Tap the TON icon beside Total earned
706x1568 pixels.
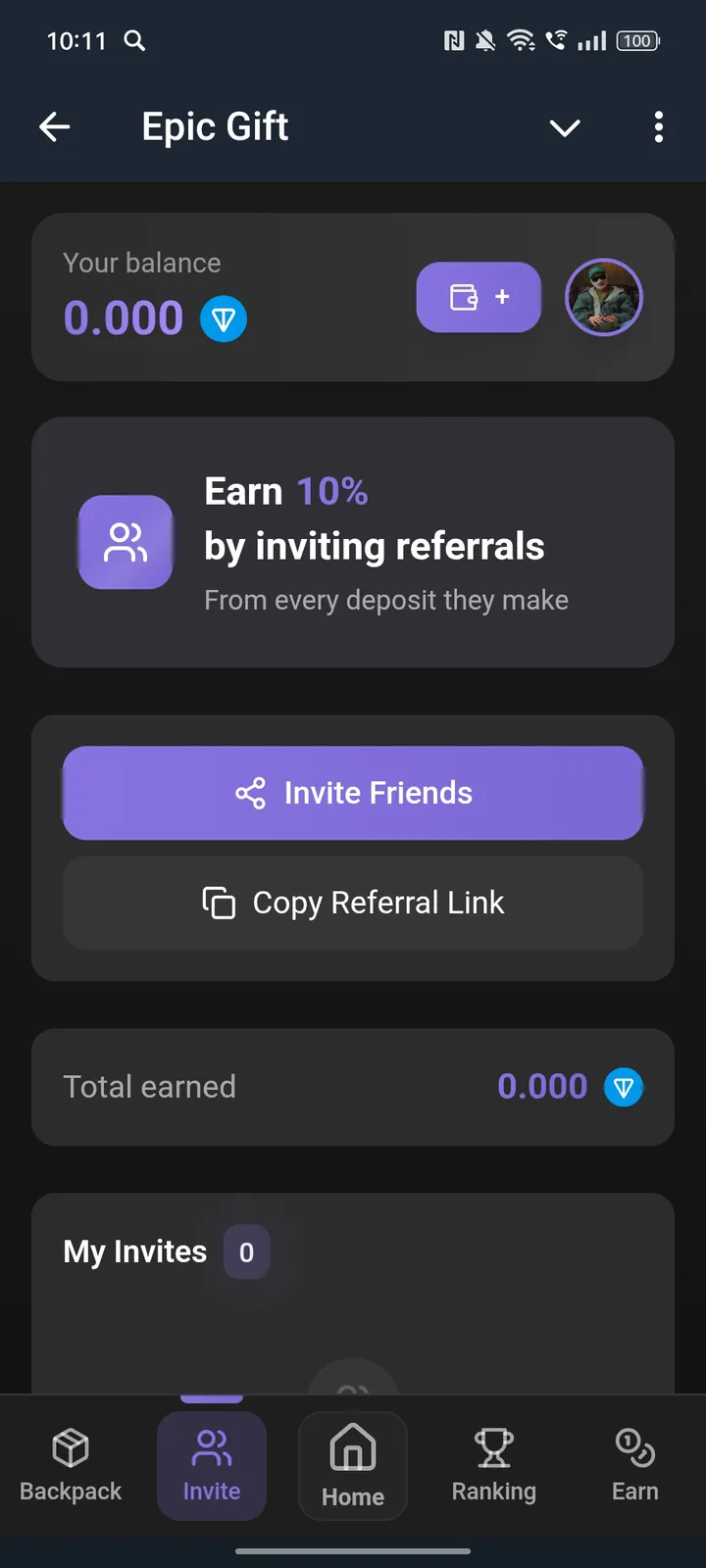pyautogui.click(x=625, y=1087)
